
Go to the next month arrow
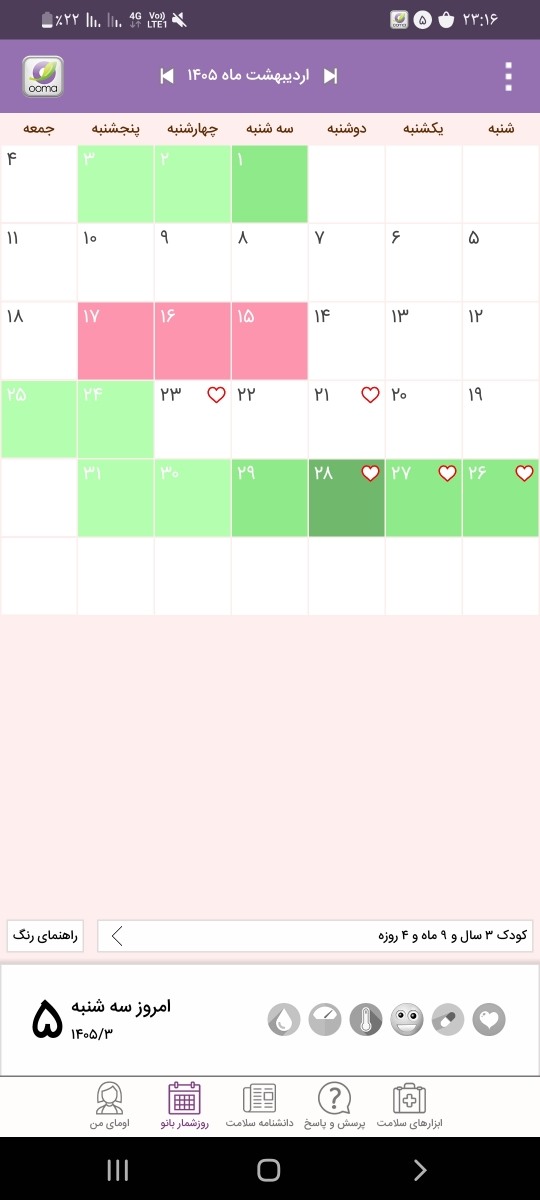pos(167,76)
